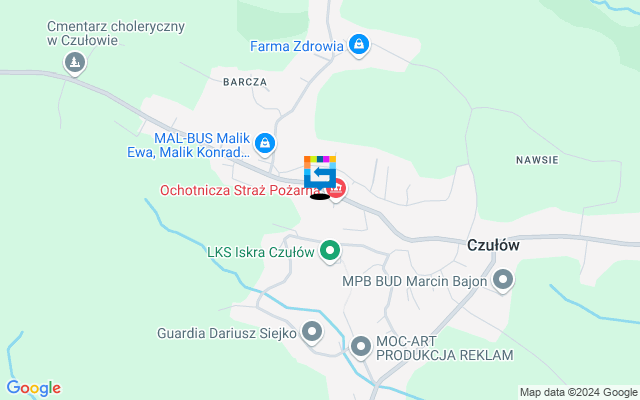Open the Guardia Dariusz Siejko pin
Viewport: 640px width, 400px height.
(313, 331)
